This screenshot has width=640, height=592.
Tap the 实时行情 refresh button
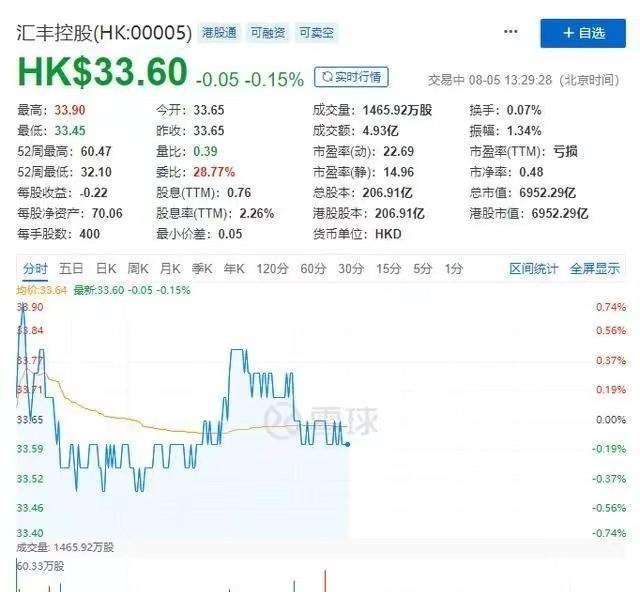click(x=352, y=76)
